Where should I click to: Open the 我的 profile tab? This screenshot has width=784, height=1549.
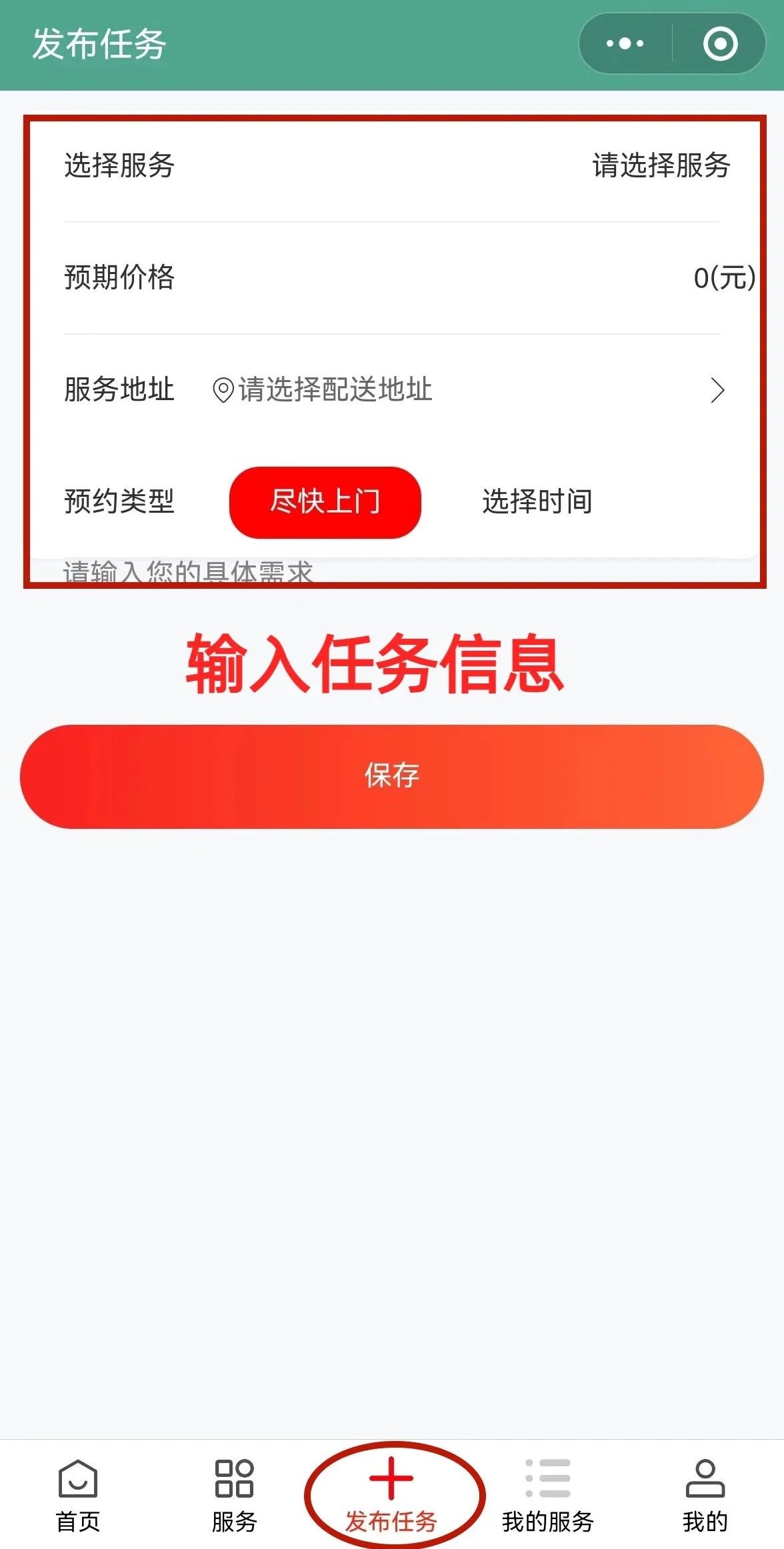pyautogui.click(x=705, y=1496)
